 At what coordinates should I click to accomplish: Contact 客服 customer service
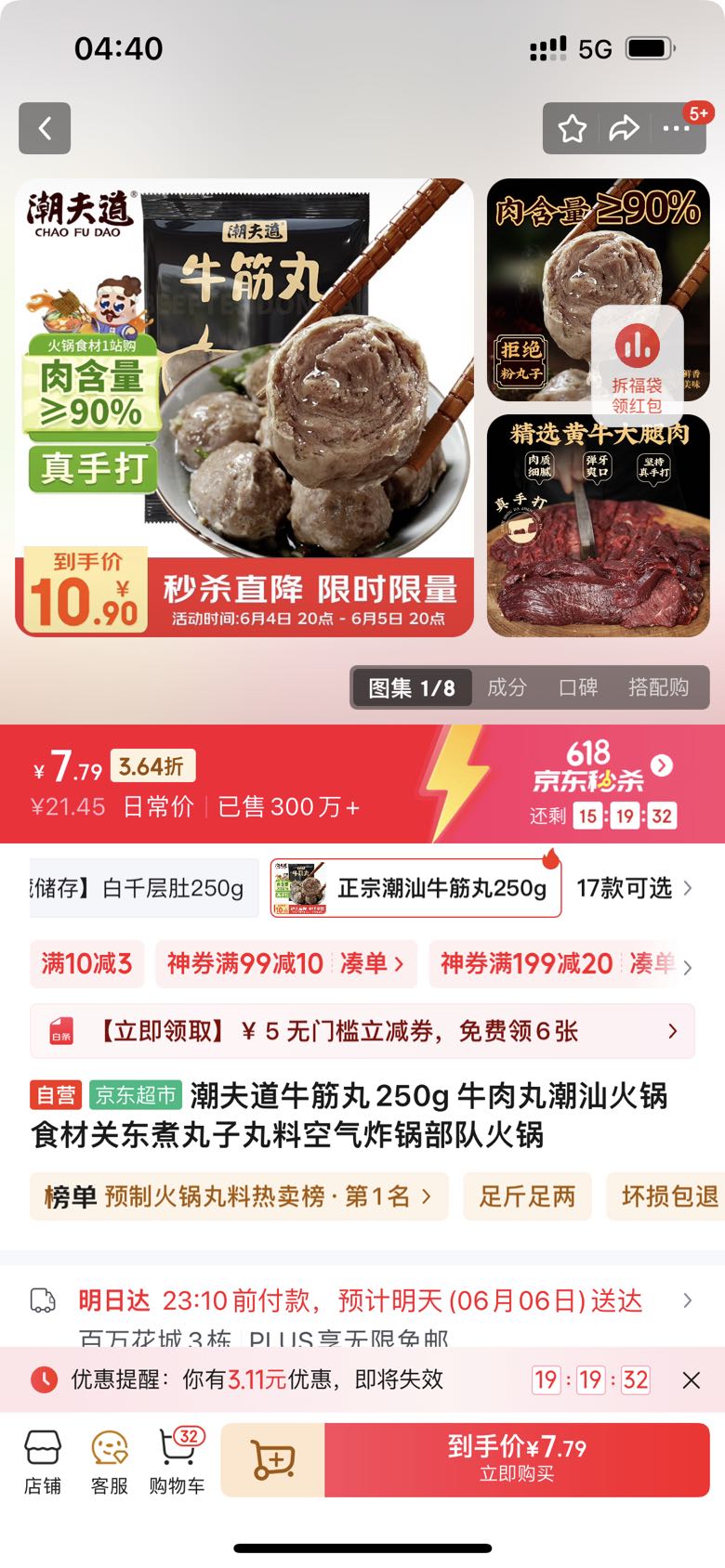[x=110, y=1462]
